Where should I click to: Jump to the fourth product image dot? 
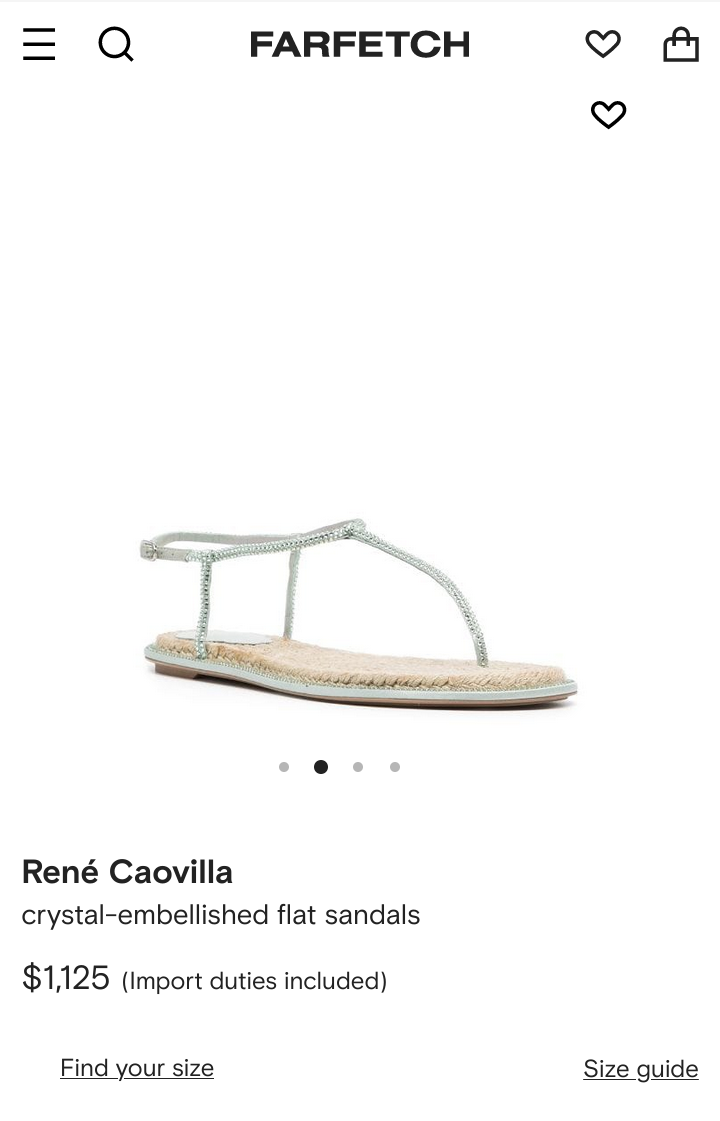395,767
